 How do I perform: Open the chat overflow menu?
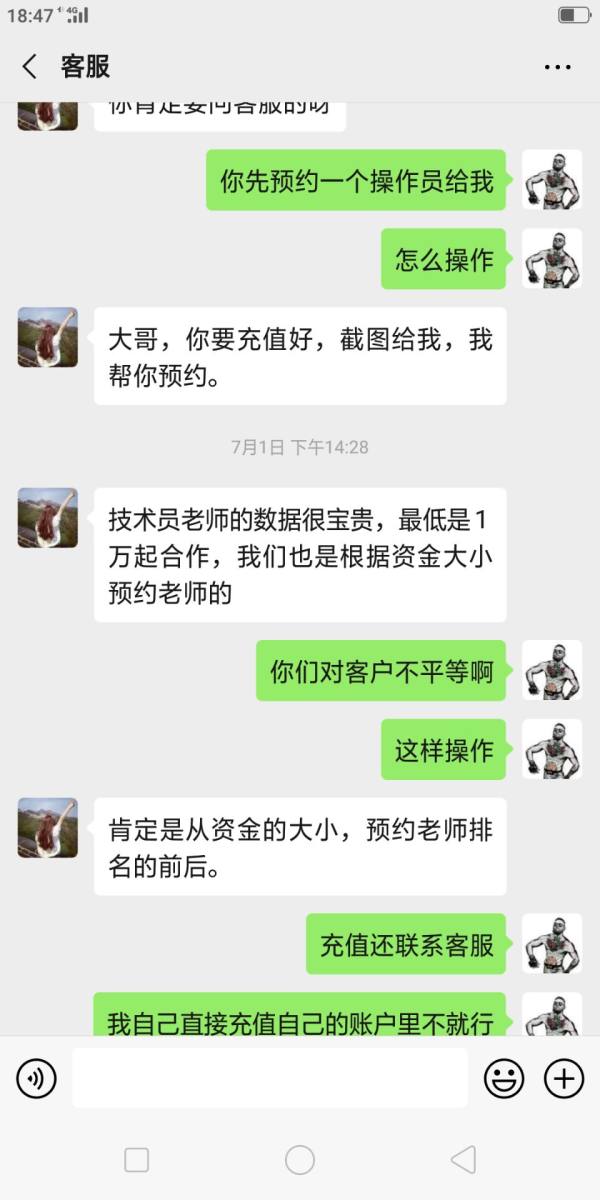557,67
